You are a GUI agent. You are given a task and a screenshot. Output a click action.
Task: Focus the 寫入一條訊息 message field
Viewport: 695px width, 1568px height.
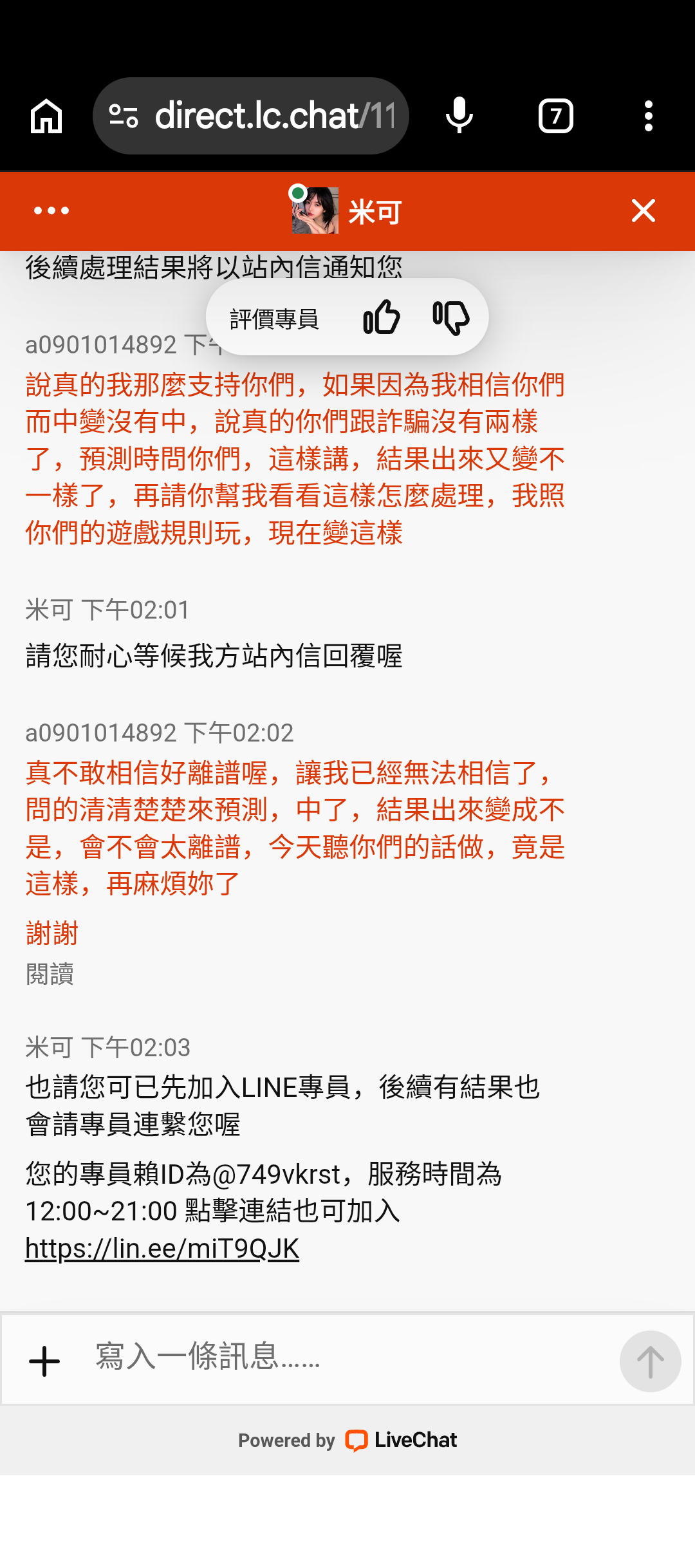click(347, 1357)
